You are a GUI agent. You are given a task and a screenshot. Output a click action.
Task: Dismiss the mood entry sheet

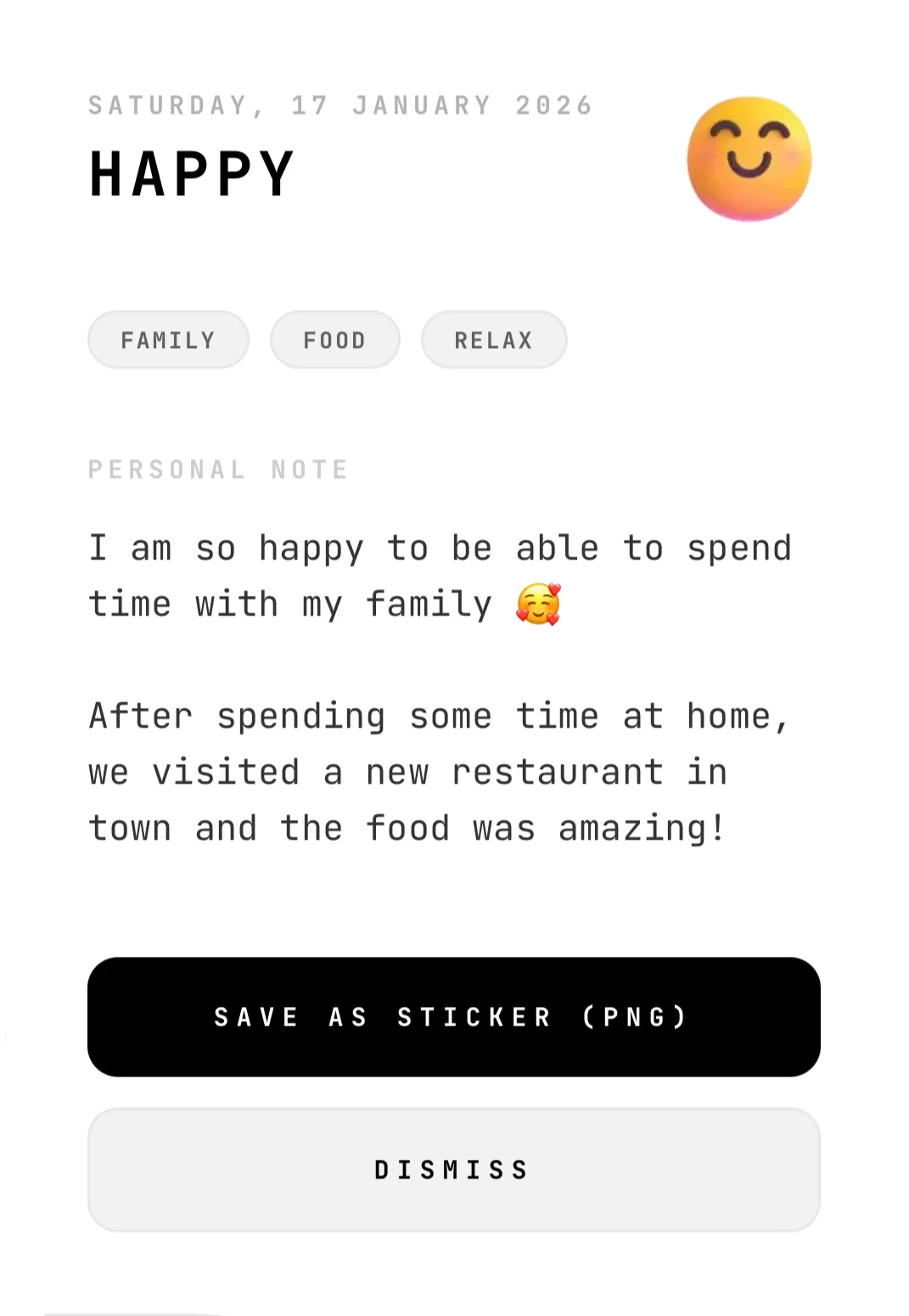tap(453, 1169)
